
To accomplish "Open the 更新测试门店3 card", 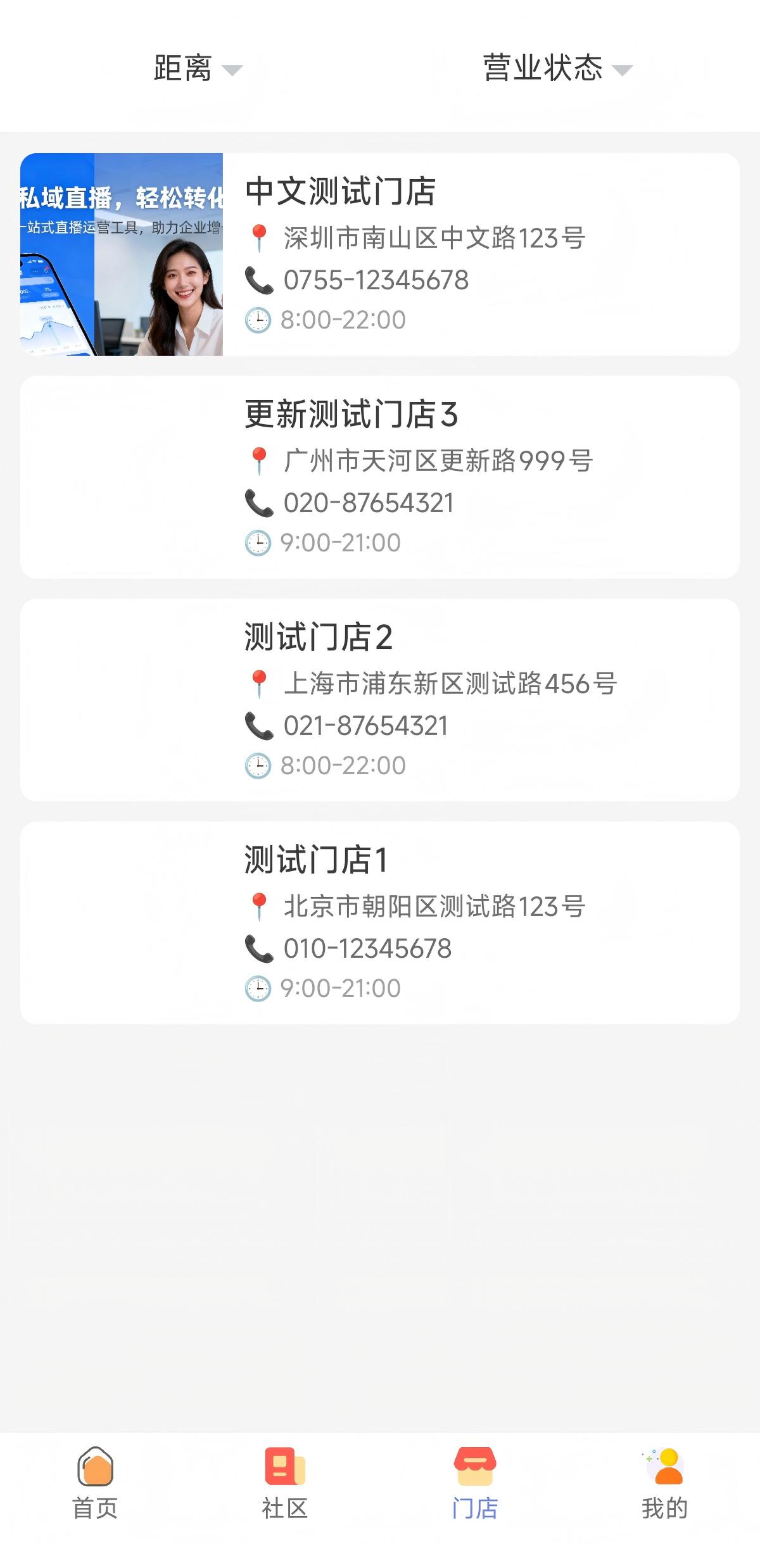I will coord(380,478).
